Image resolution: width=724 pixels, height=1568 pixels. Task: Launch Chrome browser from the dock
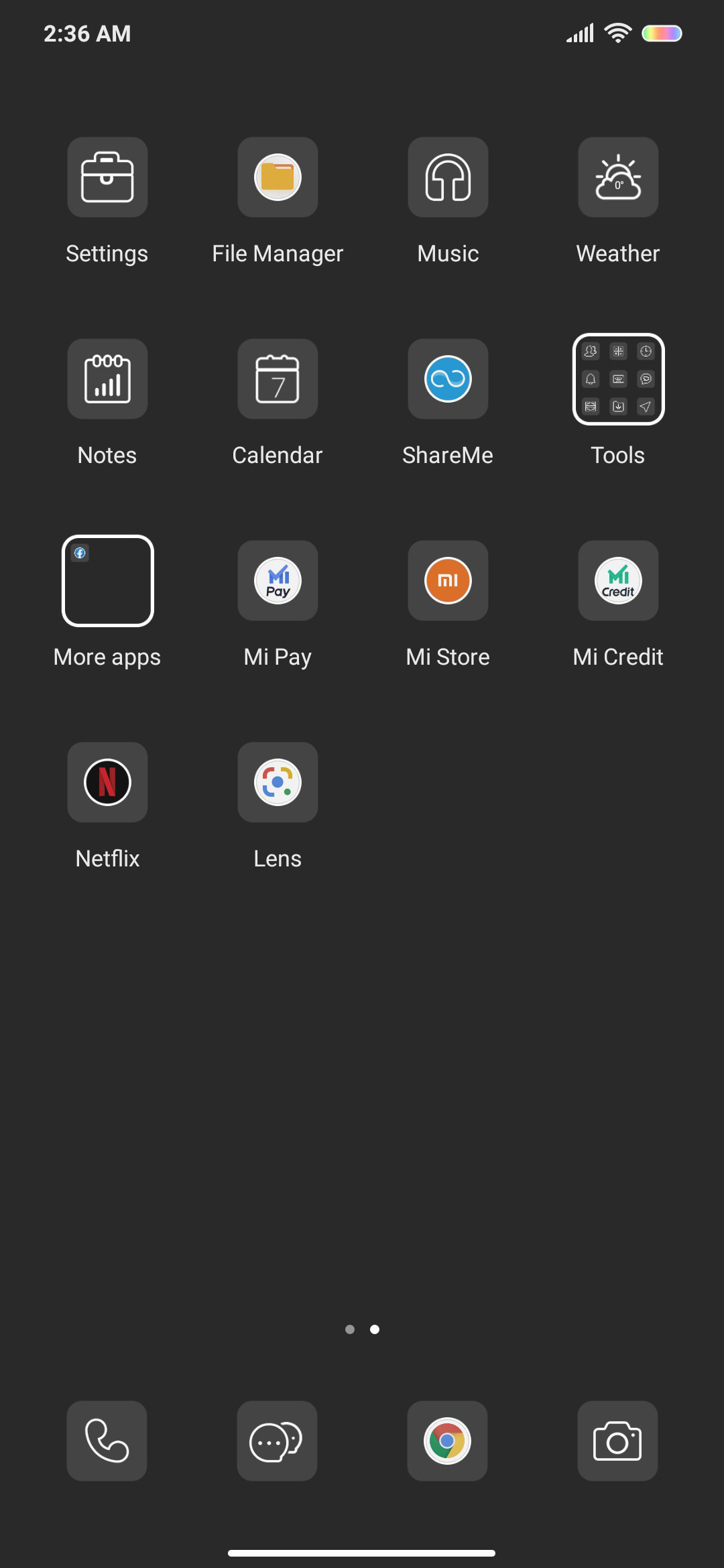tap(447, 1441)
